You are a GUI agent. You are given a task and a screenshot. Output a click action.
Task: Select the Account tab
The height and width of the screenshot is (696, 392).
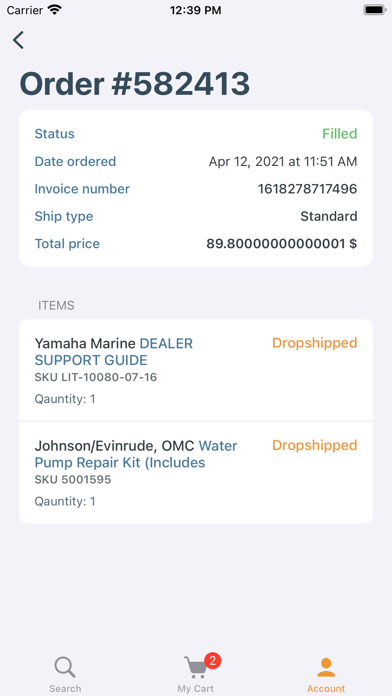click(326, 674)
